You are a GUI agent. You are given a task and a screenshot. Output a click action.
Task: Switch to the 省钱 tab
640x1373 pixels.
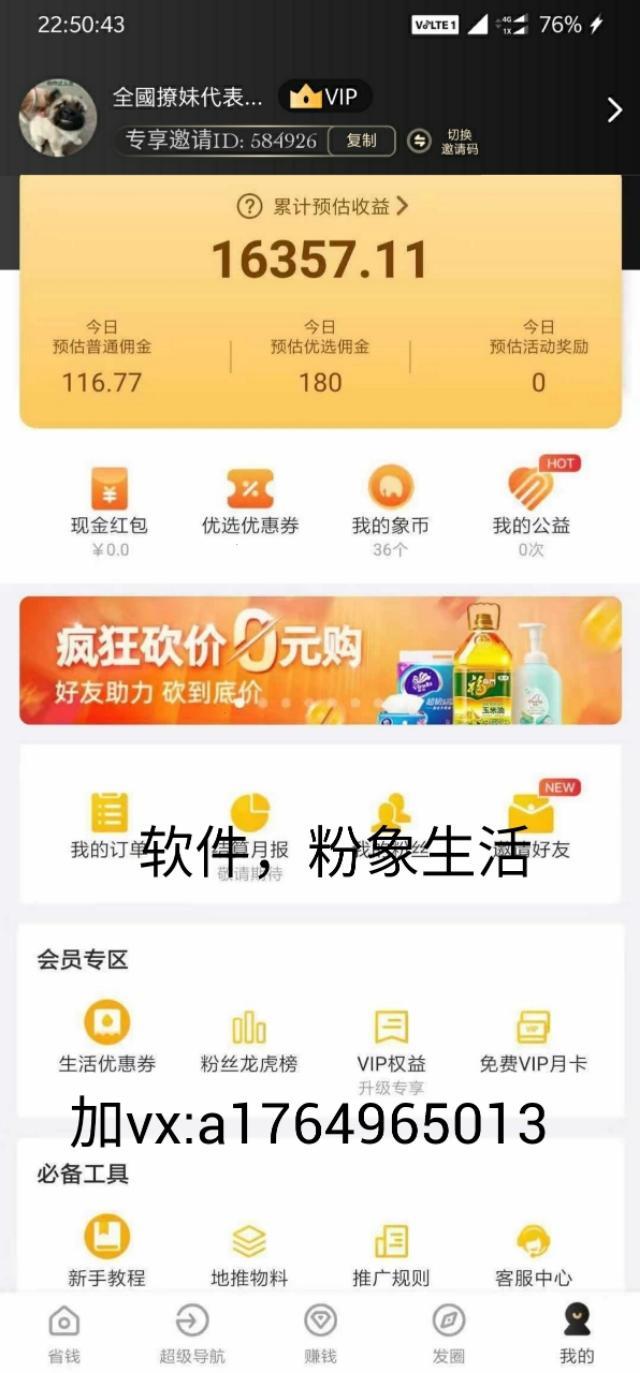64,1334
